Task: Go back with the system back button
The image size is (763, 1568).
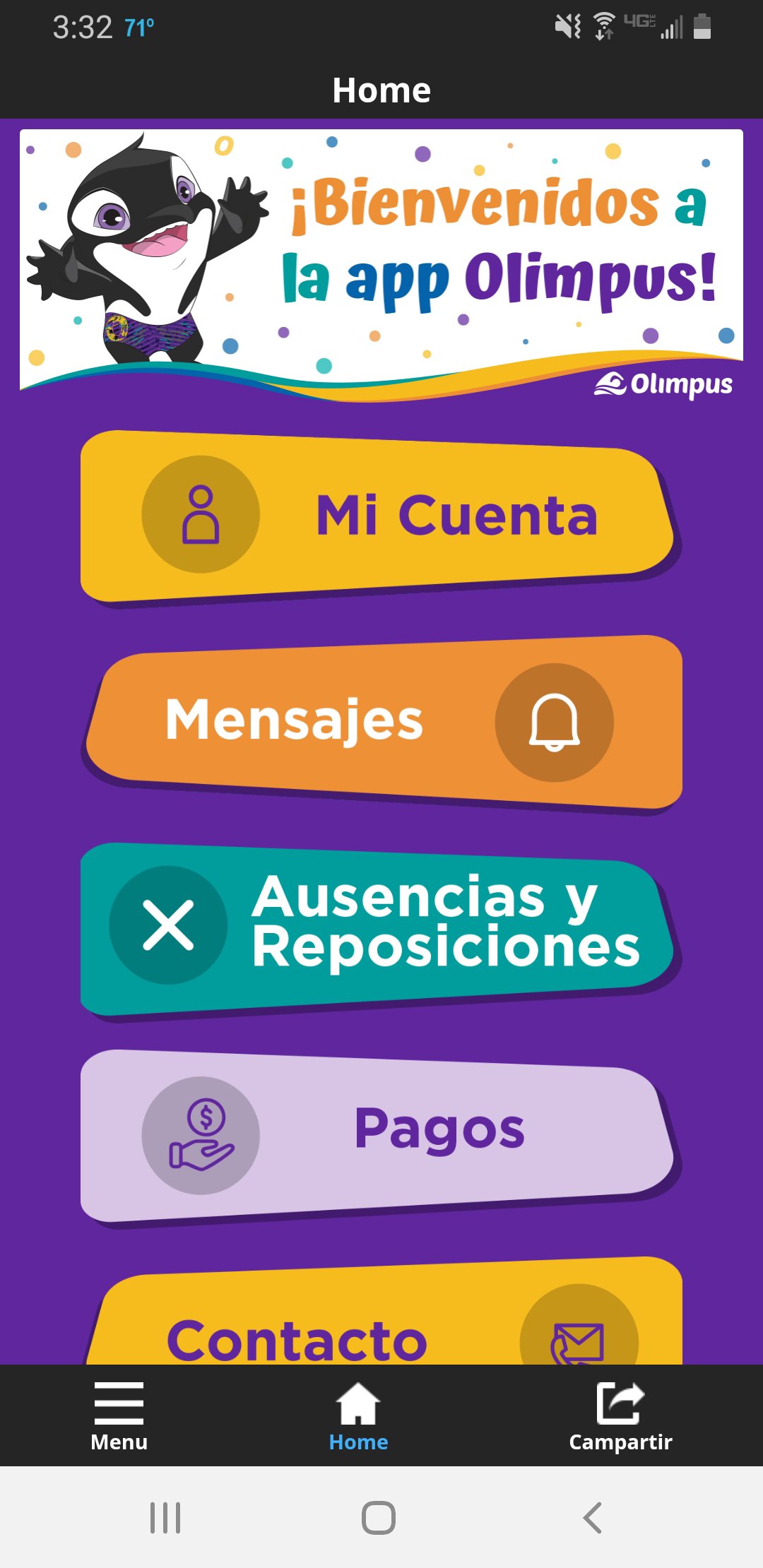Action: click(x=592, y=1517)
